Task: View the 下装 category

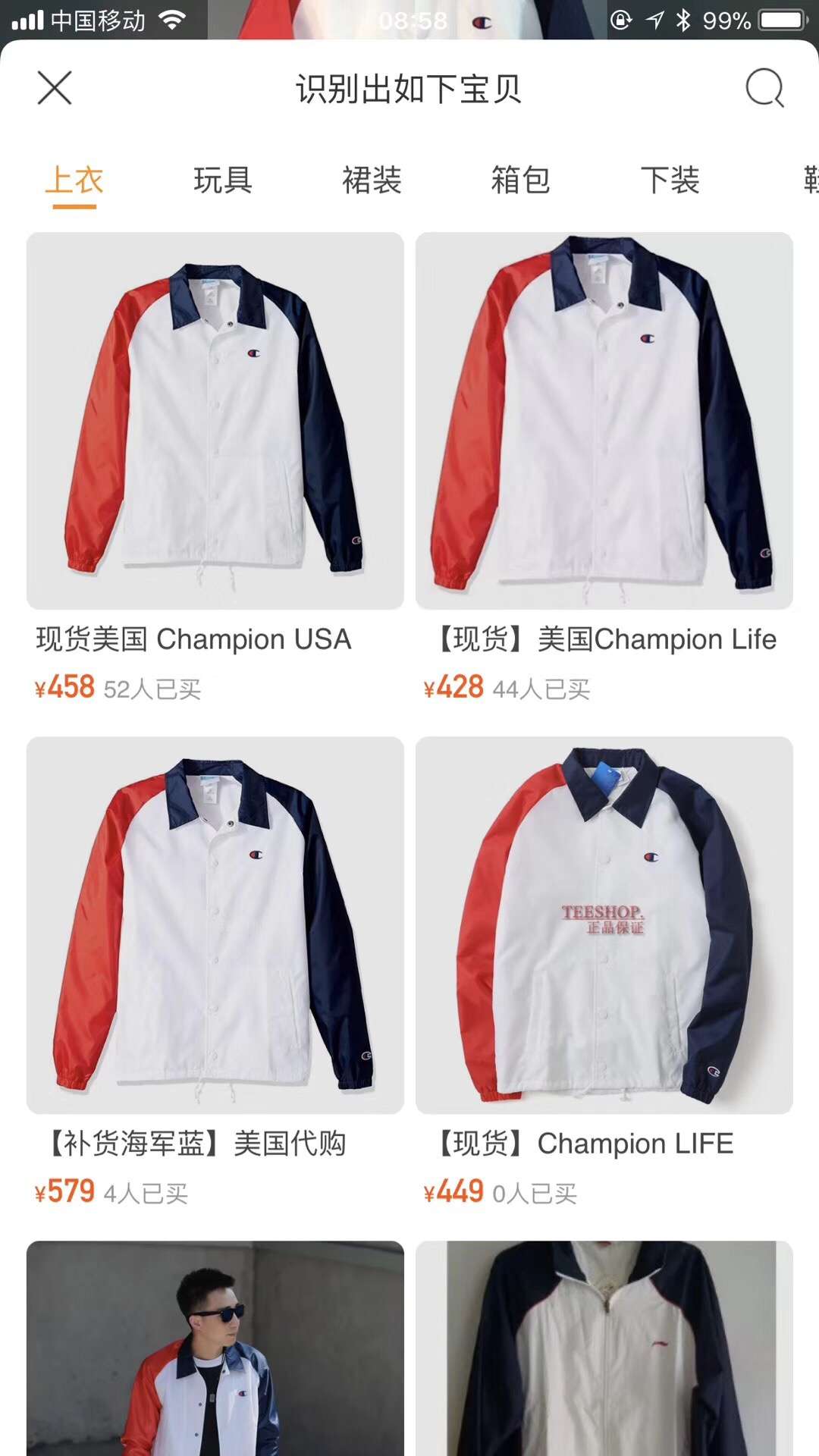Action: (x=670, y=180)
